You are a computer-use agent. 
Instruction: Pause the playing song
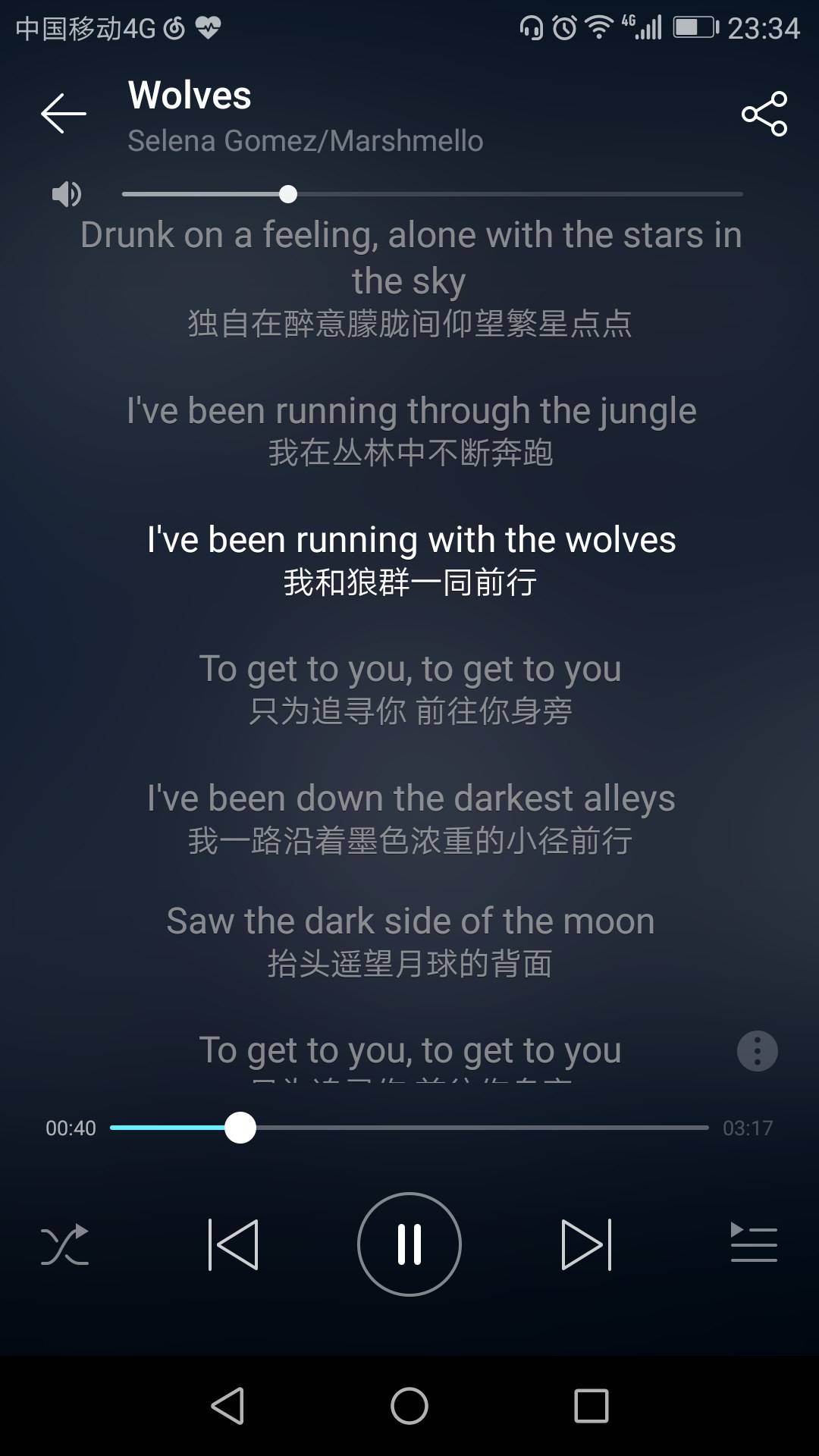click(x=409, y=1244)
